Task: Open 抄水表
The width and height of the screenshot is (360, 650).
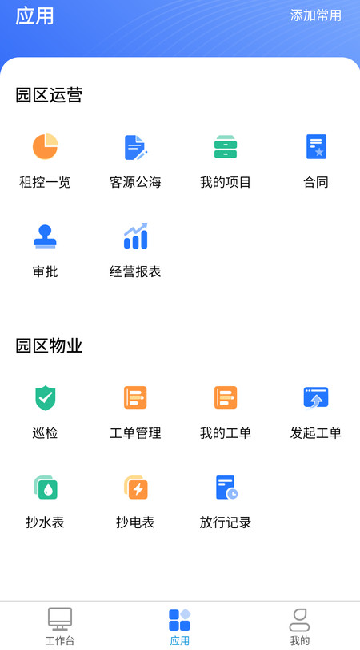Action: (45, 502)
